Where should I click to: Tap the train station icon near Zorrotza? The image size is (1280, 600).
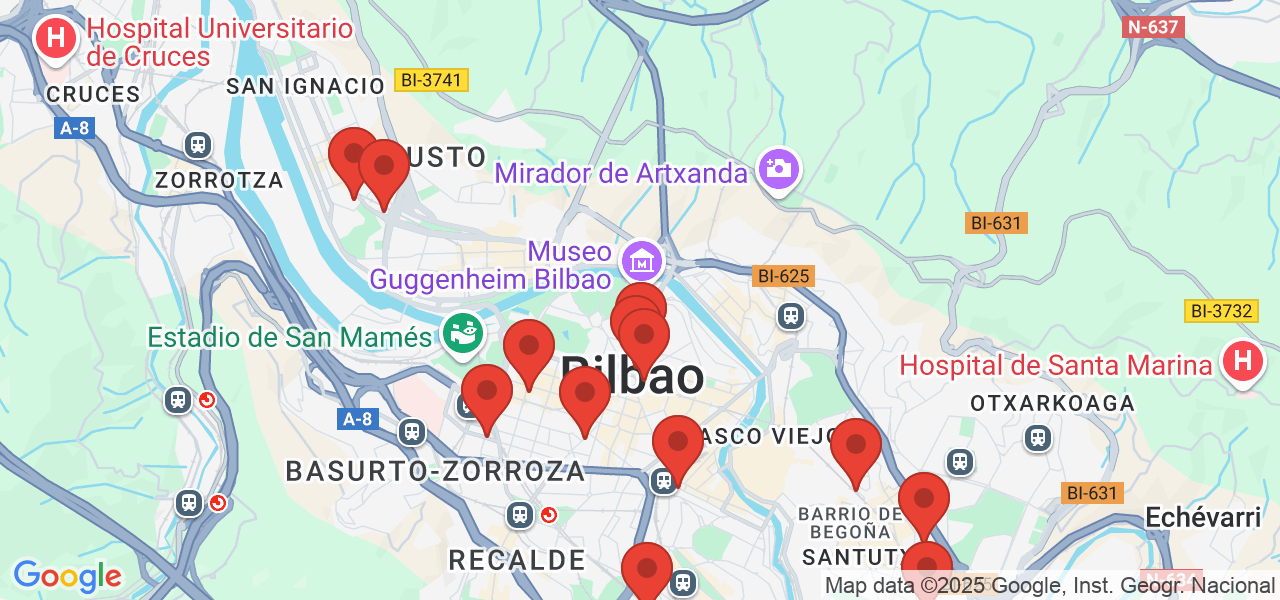(x=198, y=145)
